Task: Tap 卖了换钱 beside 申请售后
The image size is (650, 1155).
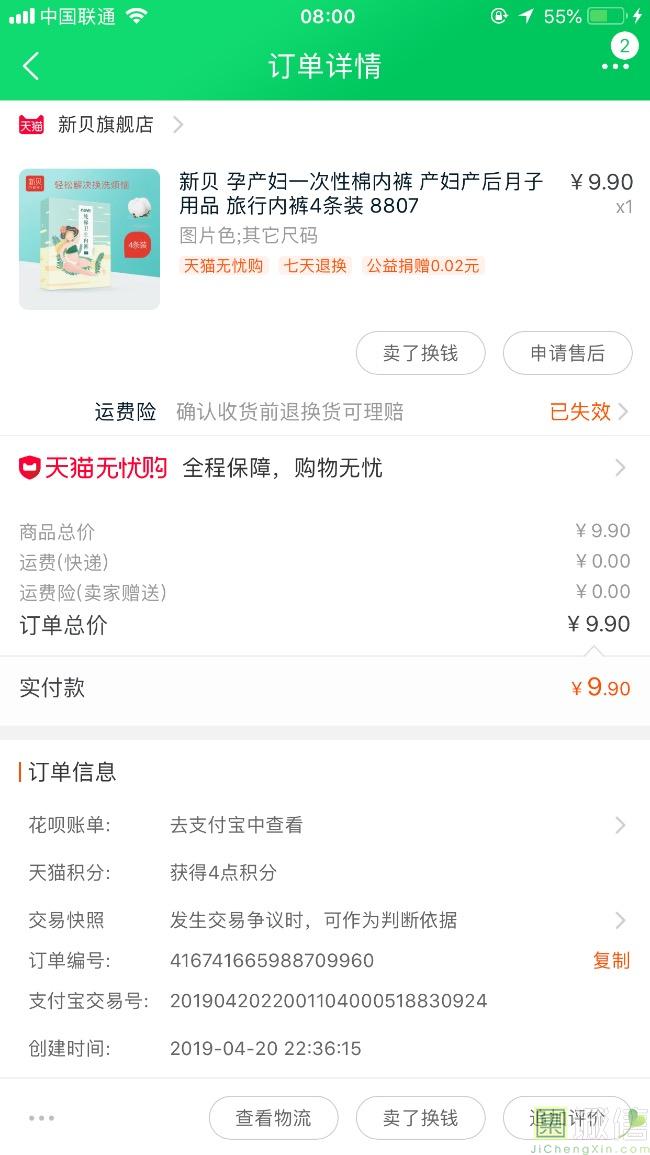Action: tap(420, 353)
